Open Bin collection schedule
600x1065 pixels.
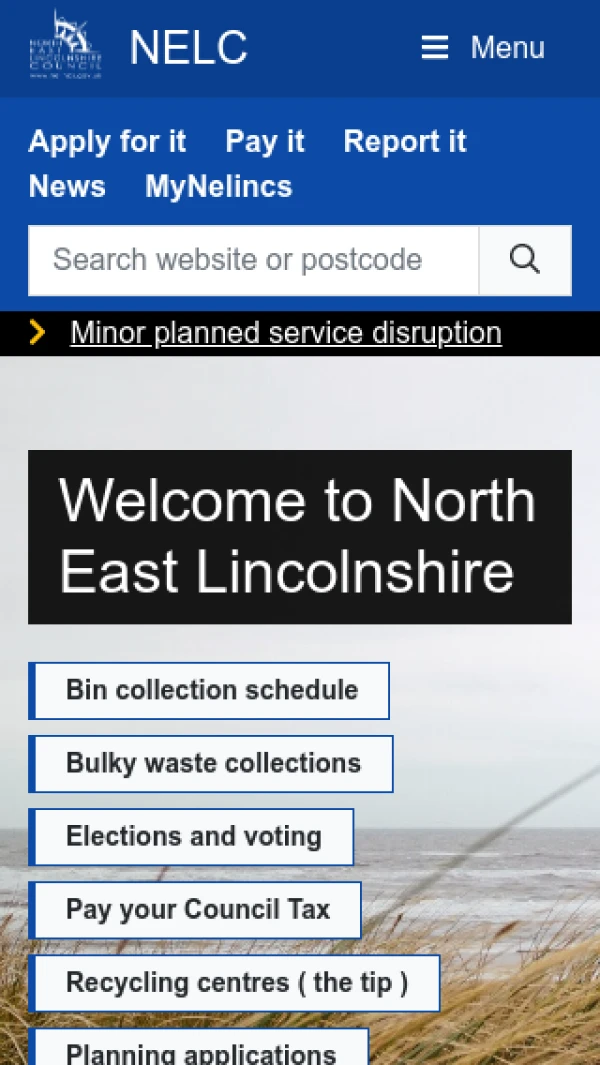[210, 690]
